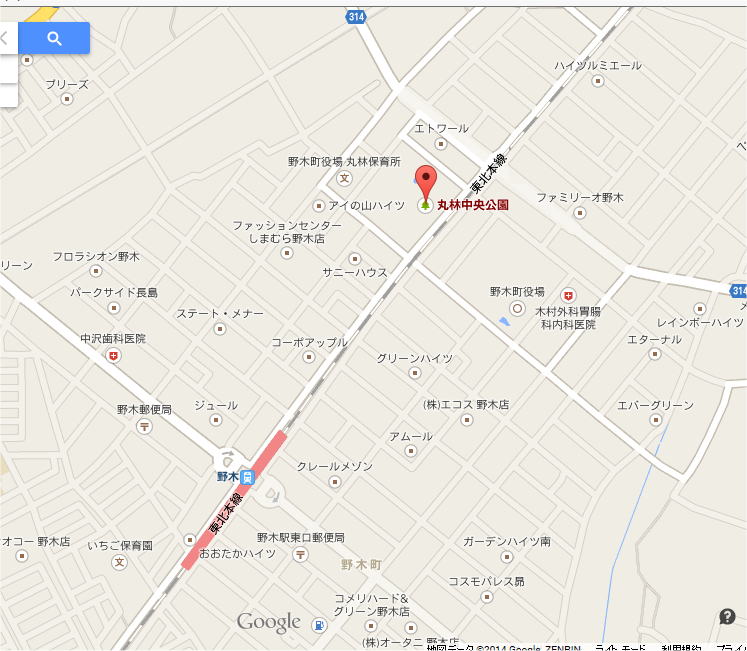Select ファッションセンターしまむら野木店 marker

pyautogui.click(x=288, y=253)
